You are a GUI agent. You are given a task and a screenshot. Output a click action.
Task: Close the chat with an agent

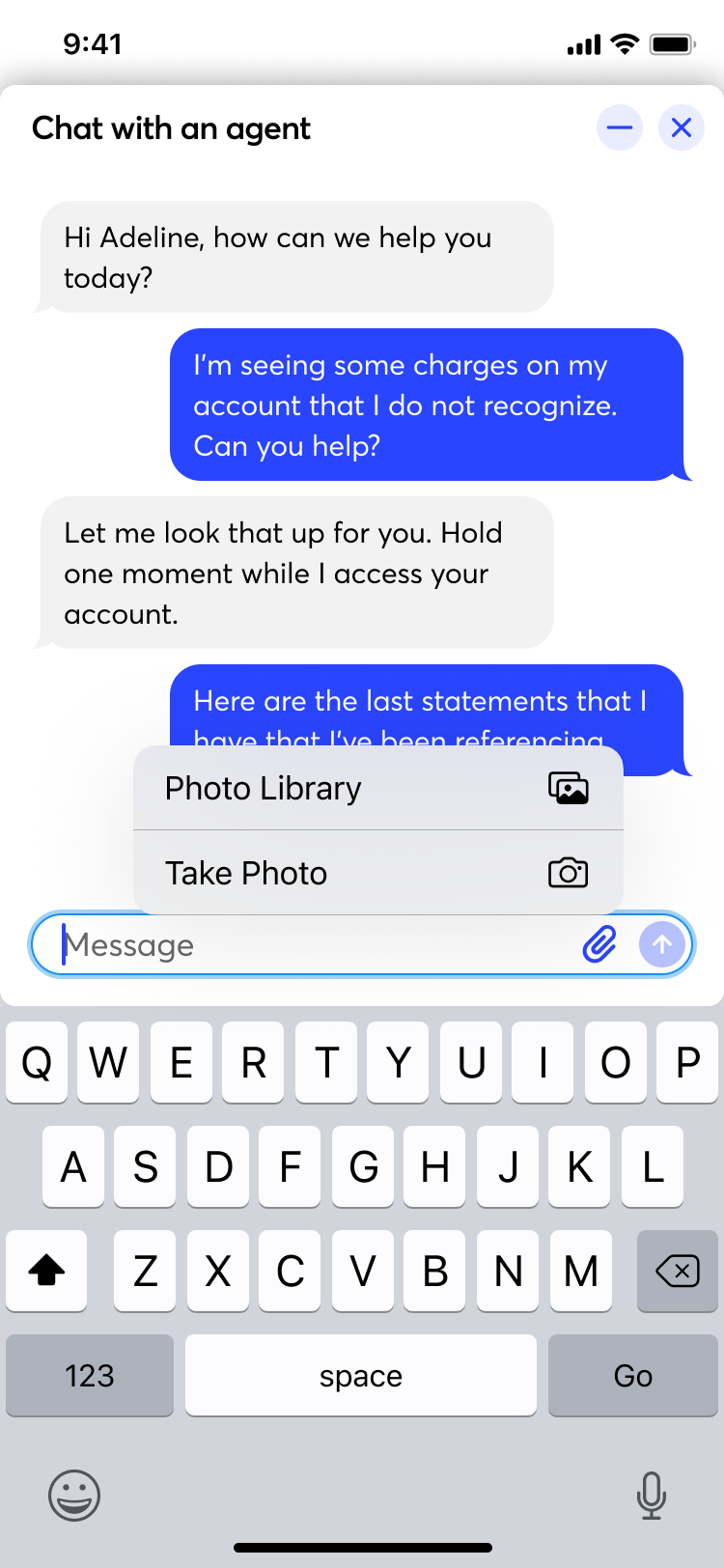point(682,127)
